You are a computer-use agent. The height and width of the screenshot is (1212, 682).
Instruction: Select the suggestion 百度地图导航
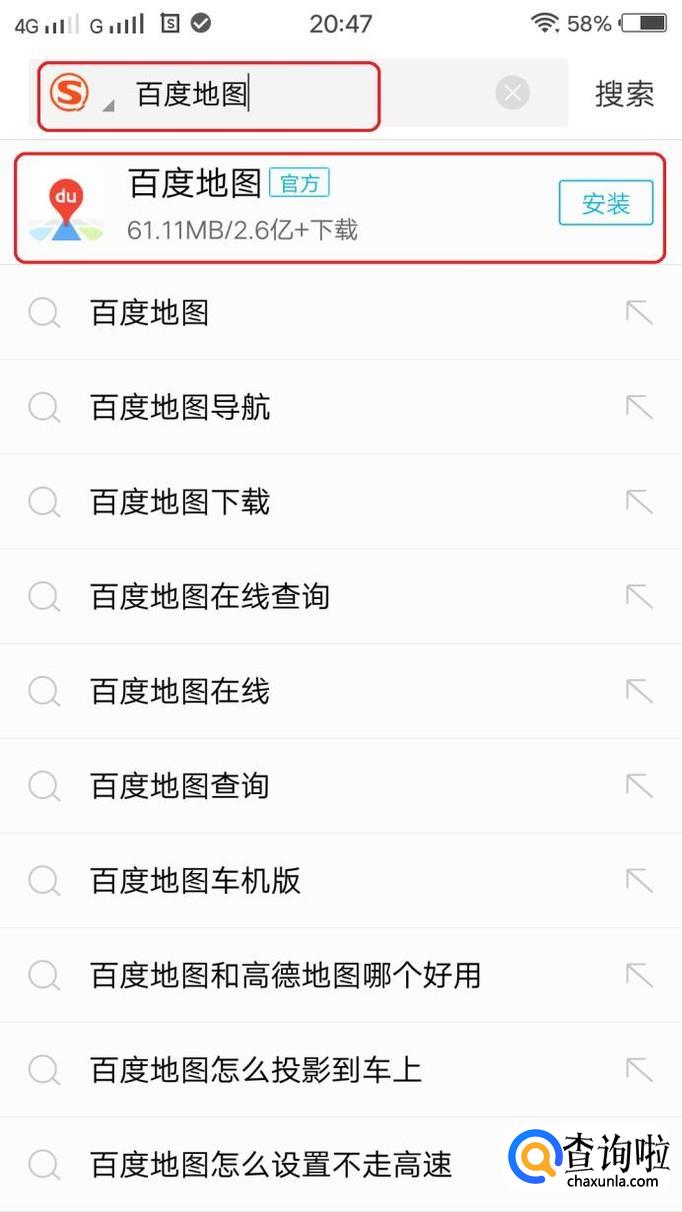180,407
